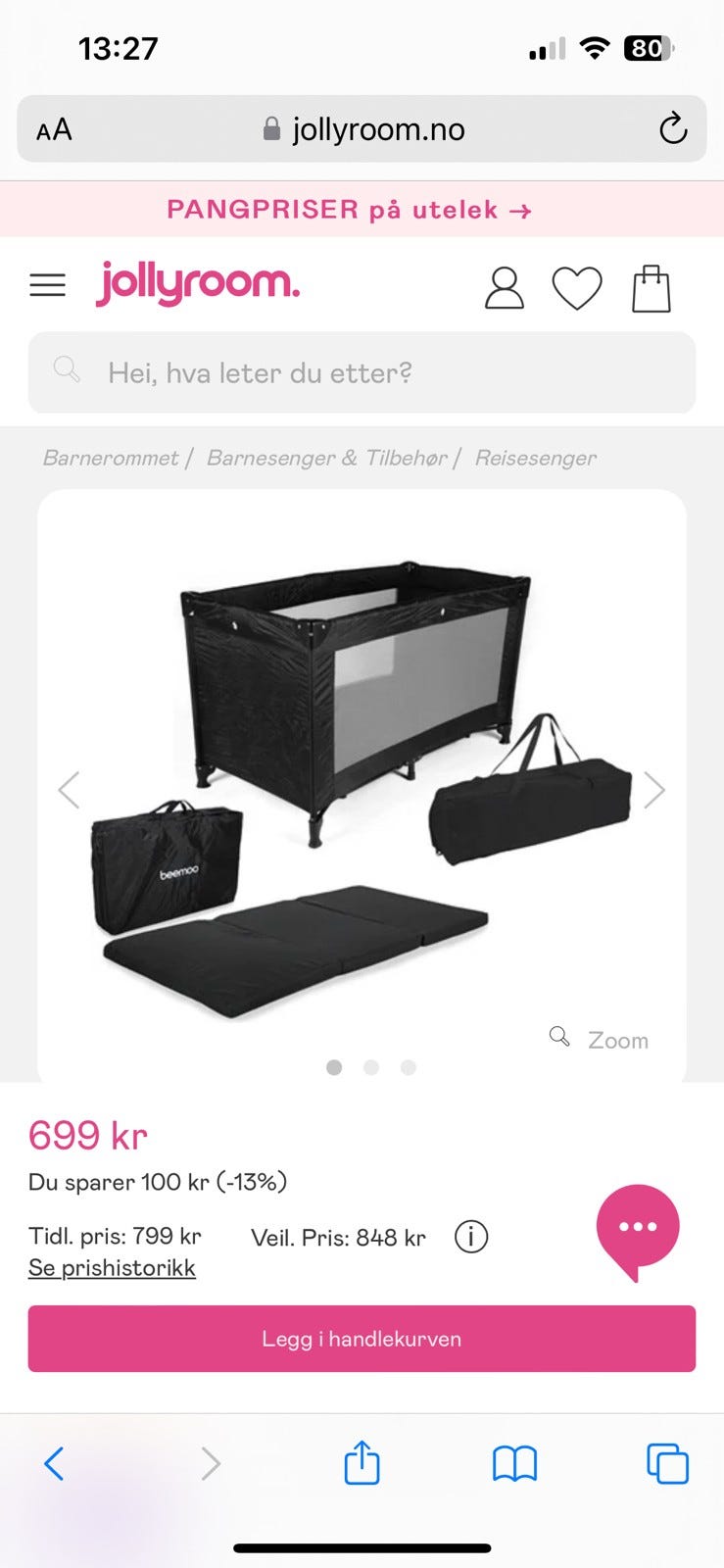View favorites via the heart icon
724x1568 pixels.
[578, 286]
